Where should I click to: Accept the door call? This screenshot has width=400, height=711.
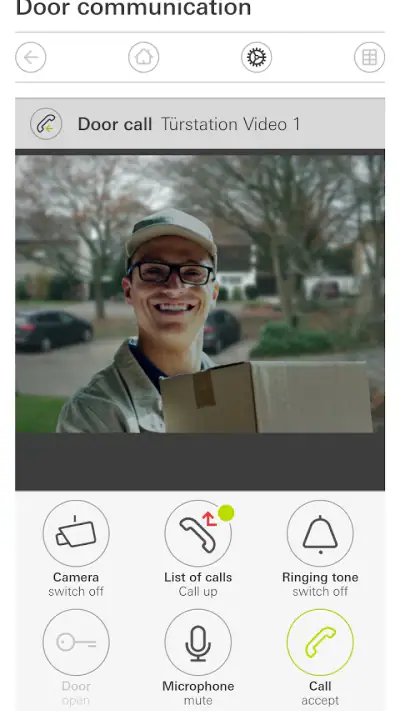tap(320, 643)
